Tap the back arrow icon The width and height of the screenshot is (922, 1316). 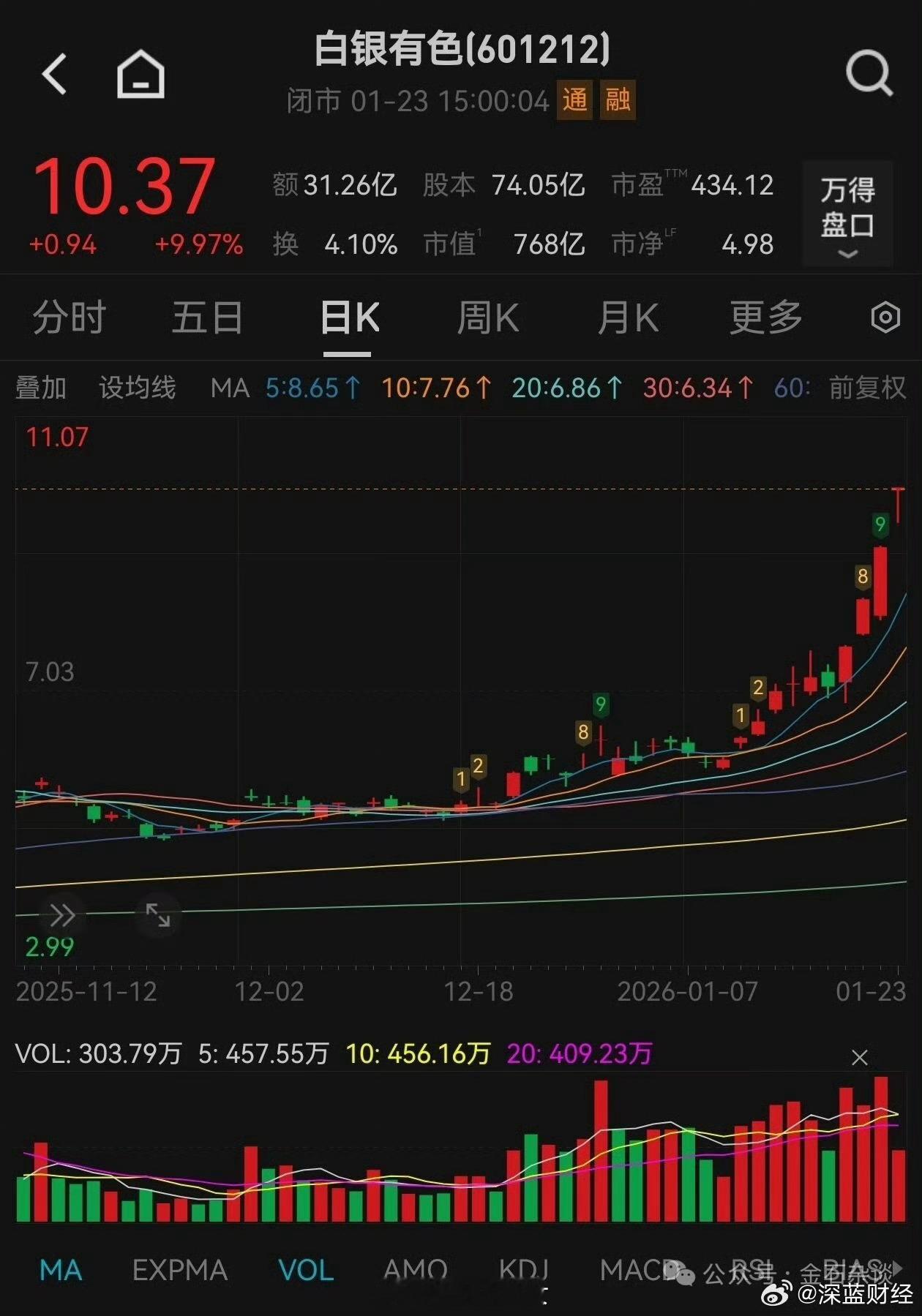[55, 73]
